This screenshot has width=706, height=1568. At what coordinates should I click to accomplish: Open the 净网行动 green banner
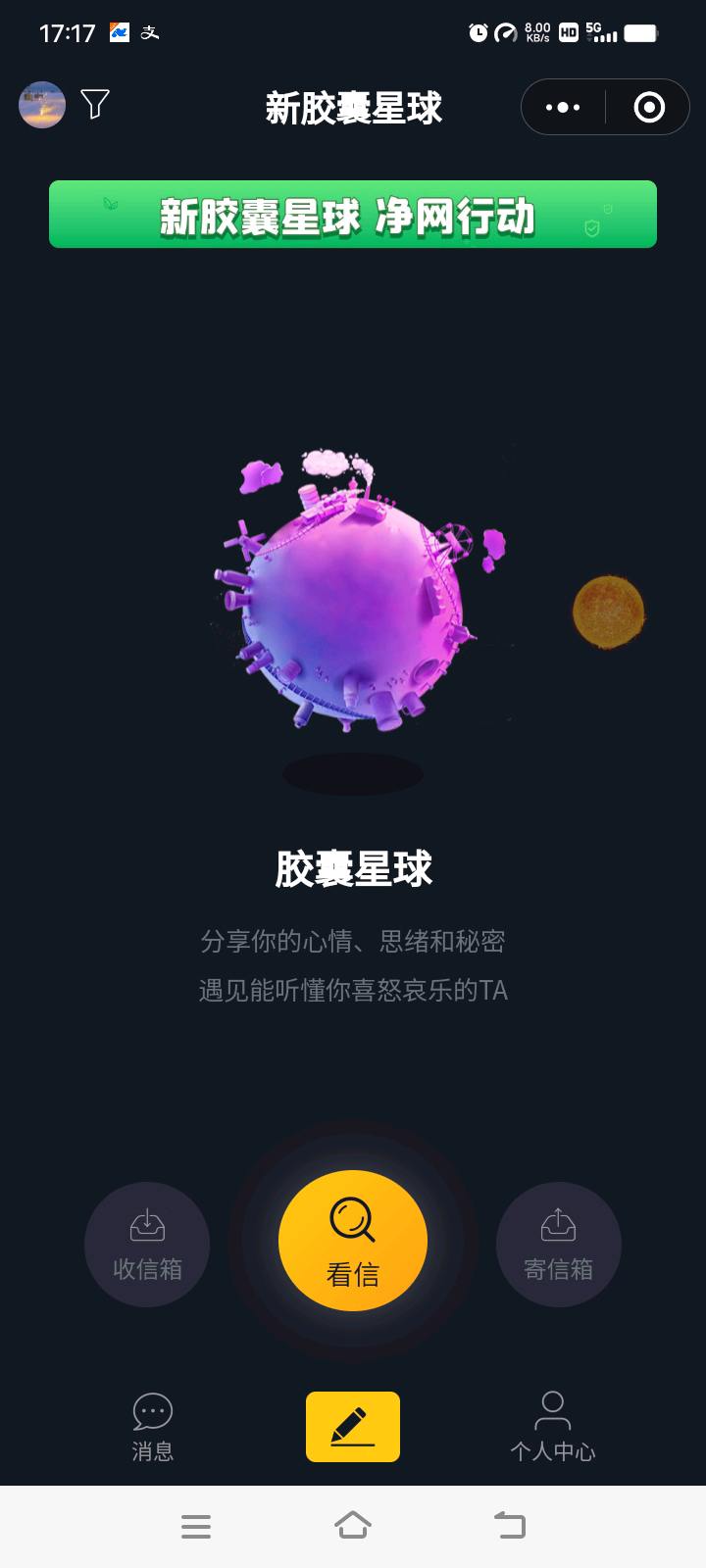tap(353, 215)
